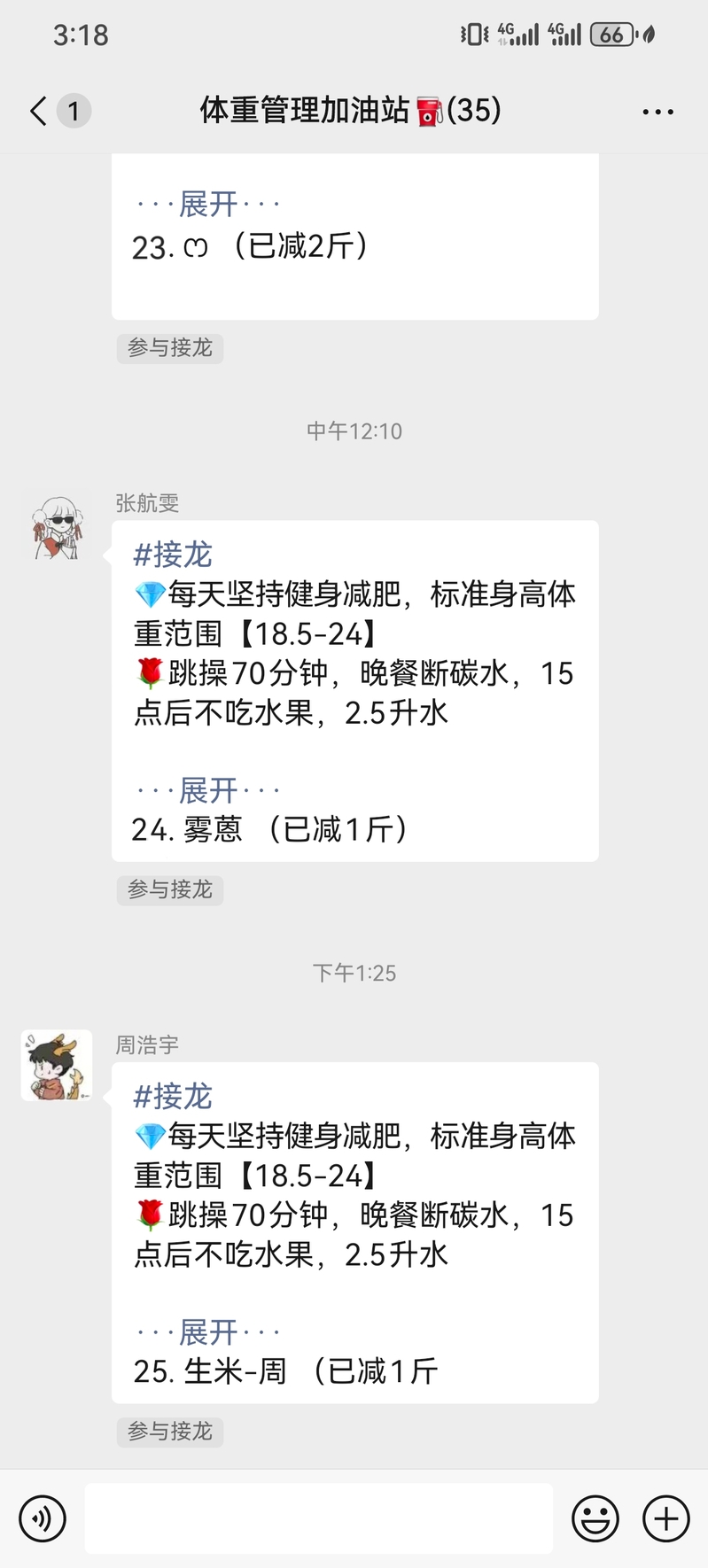
Task: Switch to voice message input
Action: [42, 1519]
